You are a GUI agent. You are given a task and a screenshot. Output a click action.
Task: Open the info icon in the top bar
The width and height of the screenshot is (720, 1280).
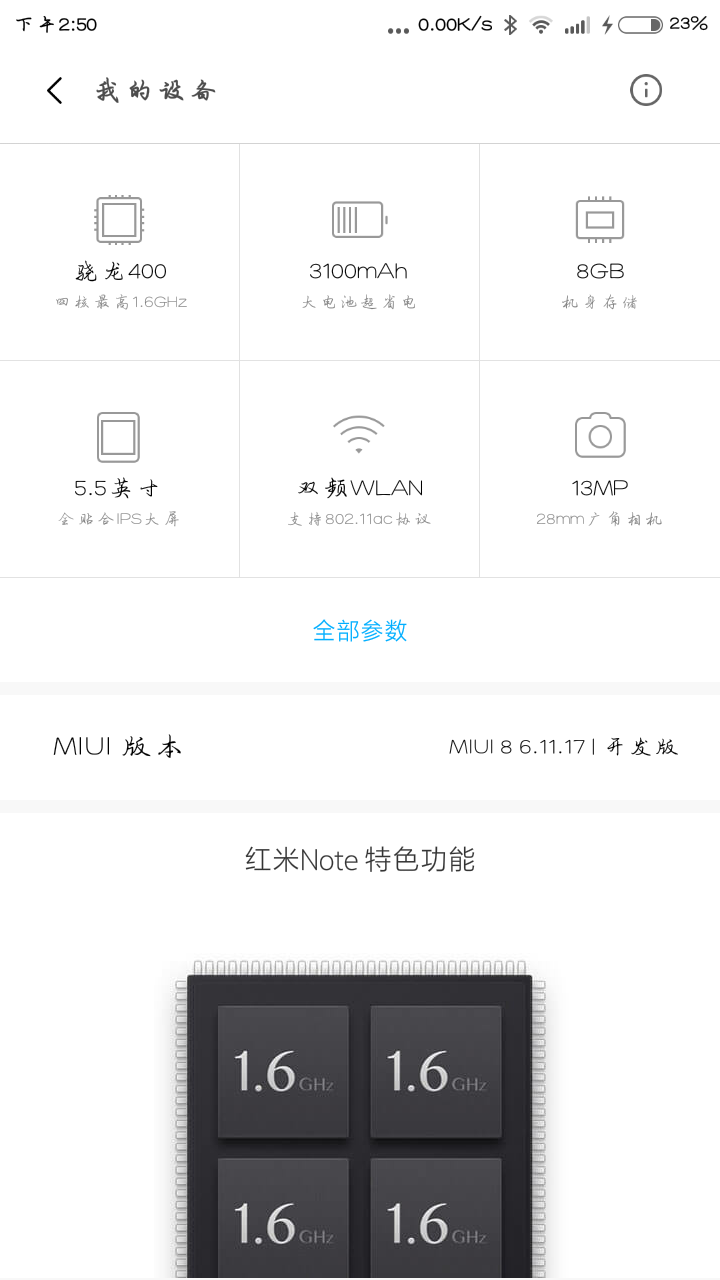click(x=645, y=91)
